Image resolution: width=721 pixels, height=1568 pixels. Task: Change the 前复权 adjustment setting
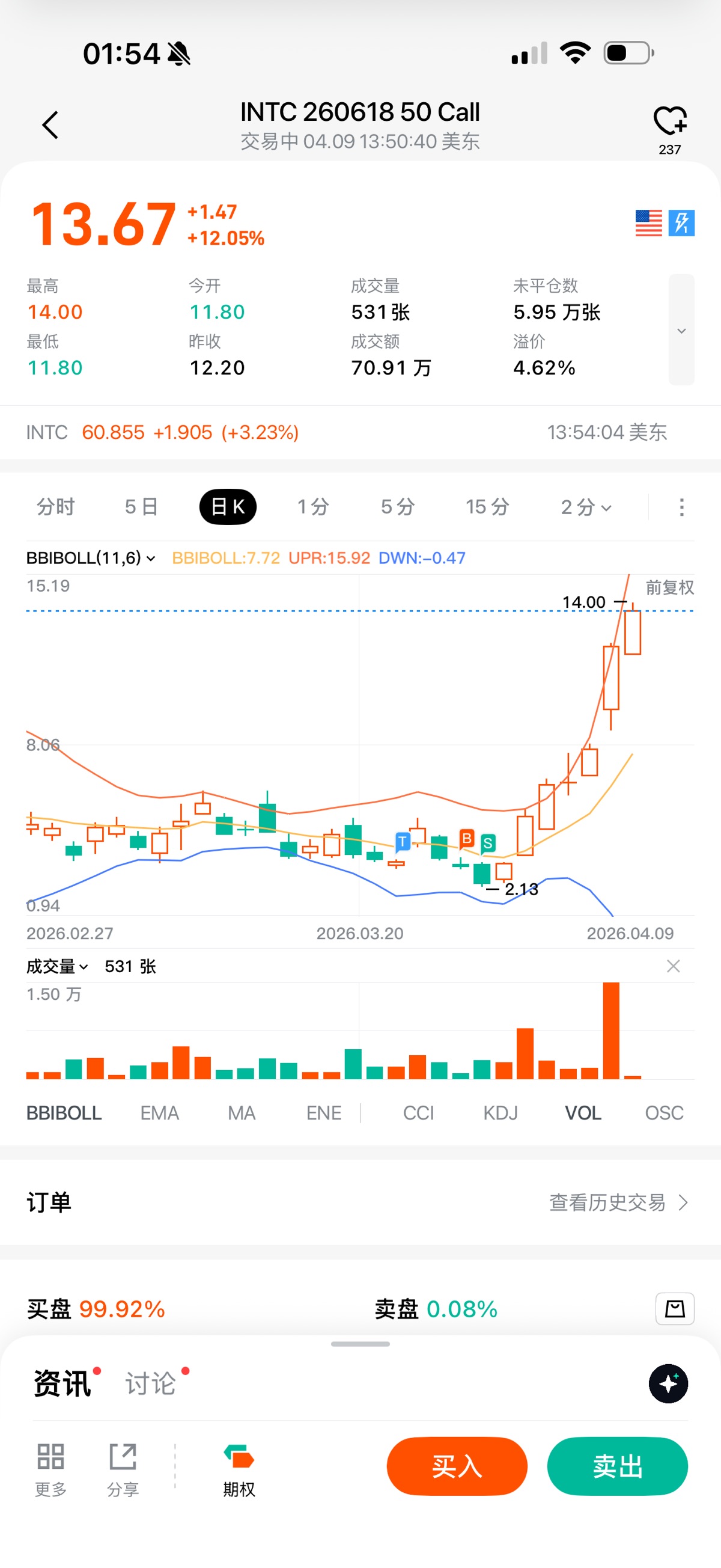tap(669, 587)
